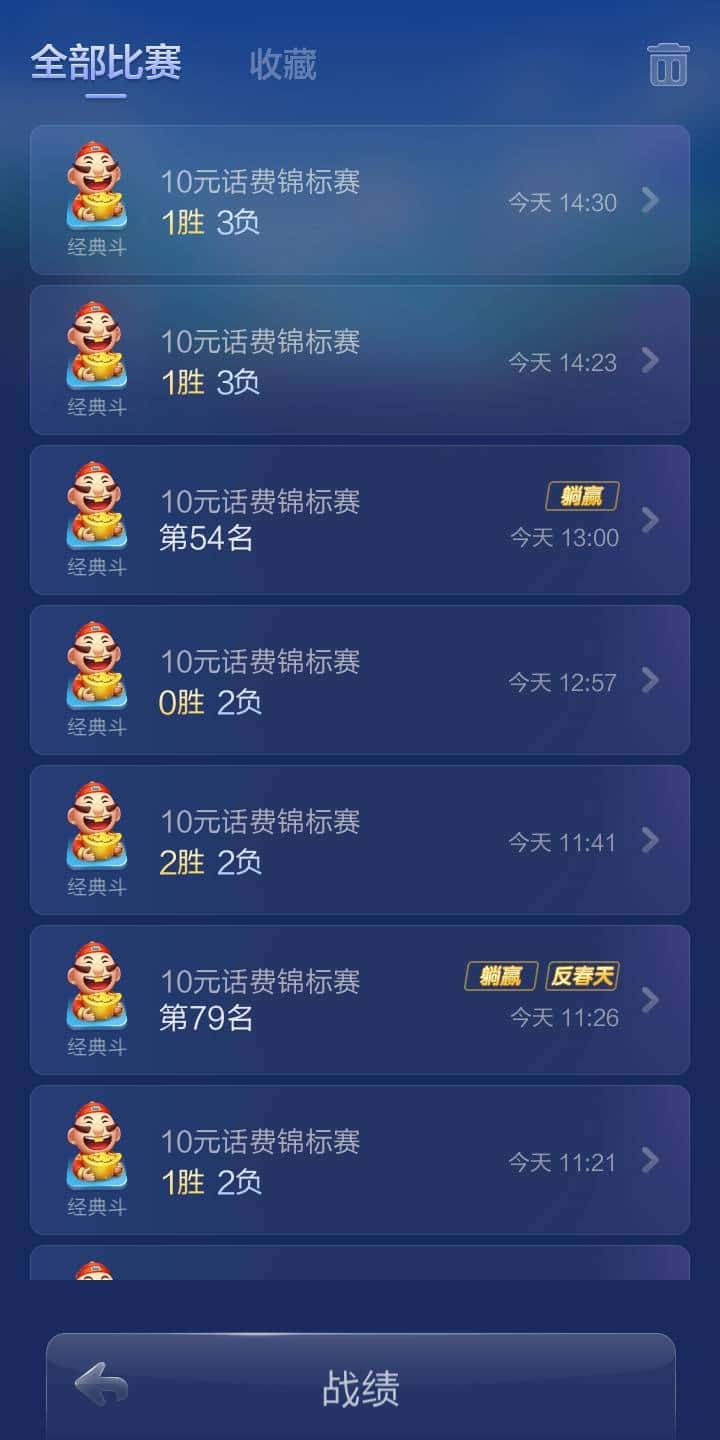Tap the partially visible 经典斗 avatar at bottom
720x1440 pixels.
pos(95,1270)
